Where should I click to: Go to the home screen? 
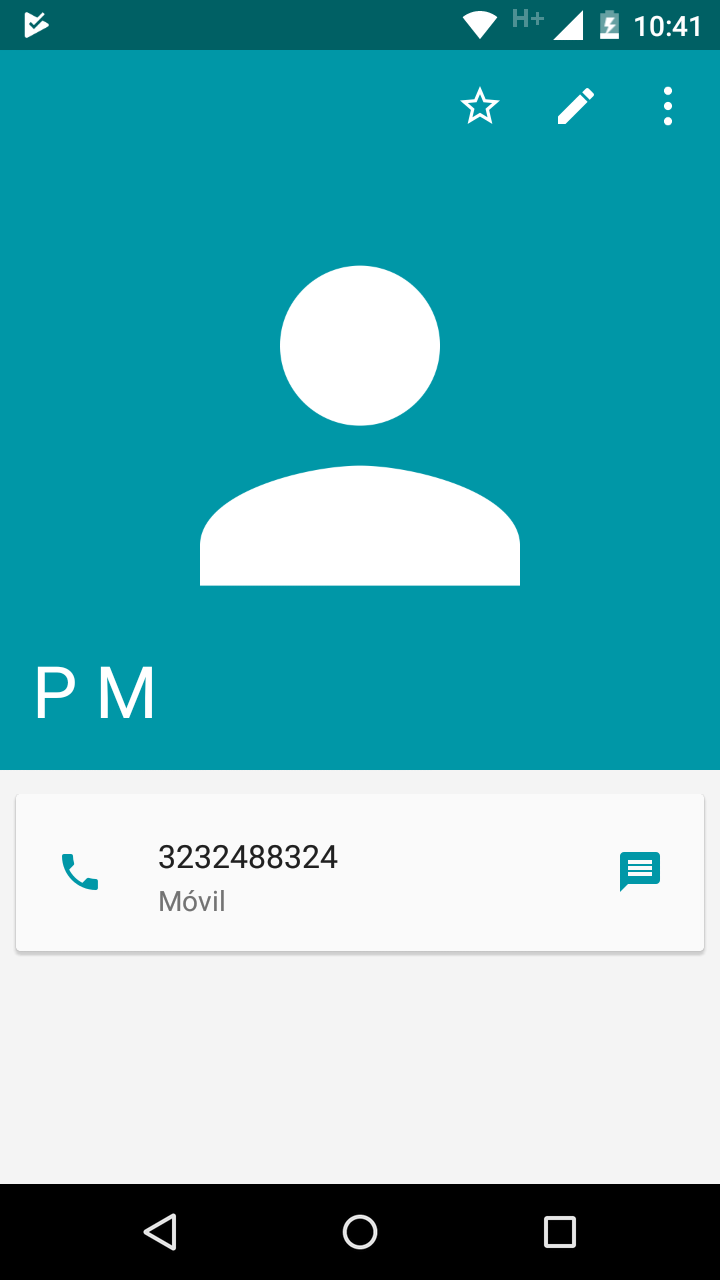(x=360, y=1232)
